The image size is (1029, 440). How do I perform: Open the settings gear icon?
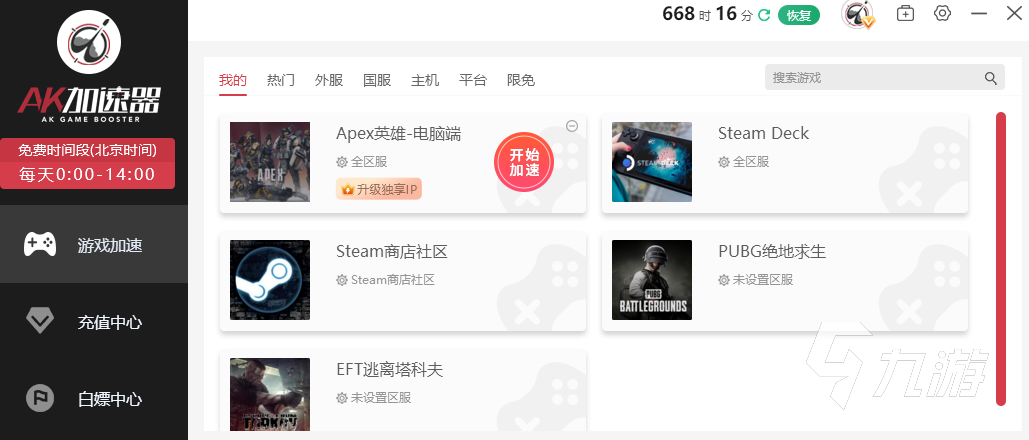(x=942, y=14)
